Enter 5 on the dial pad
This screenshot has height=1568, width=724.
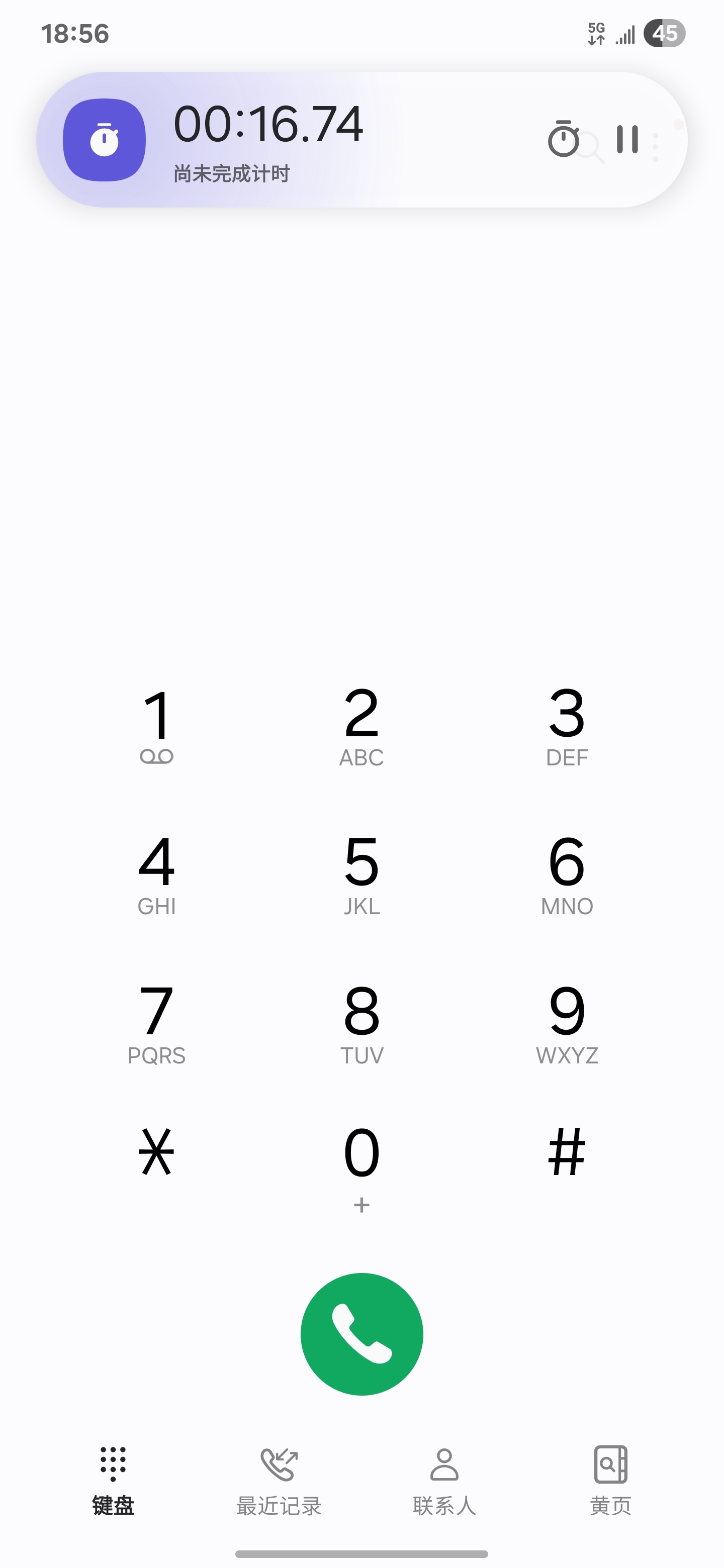[361, 873]
